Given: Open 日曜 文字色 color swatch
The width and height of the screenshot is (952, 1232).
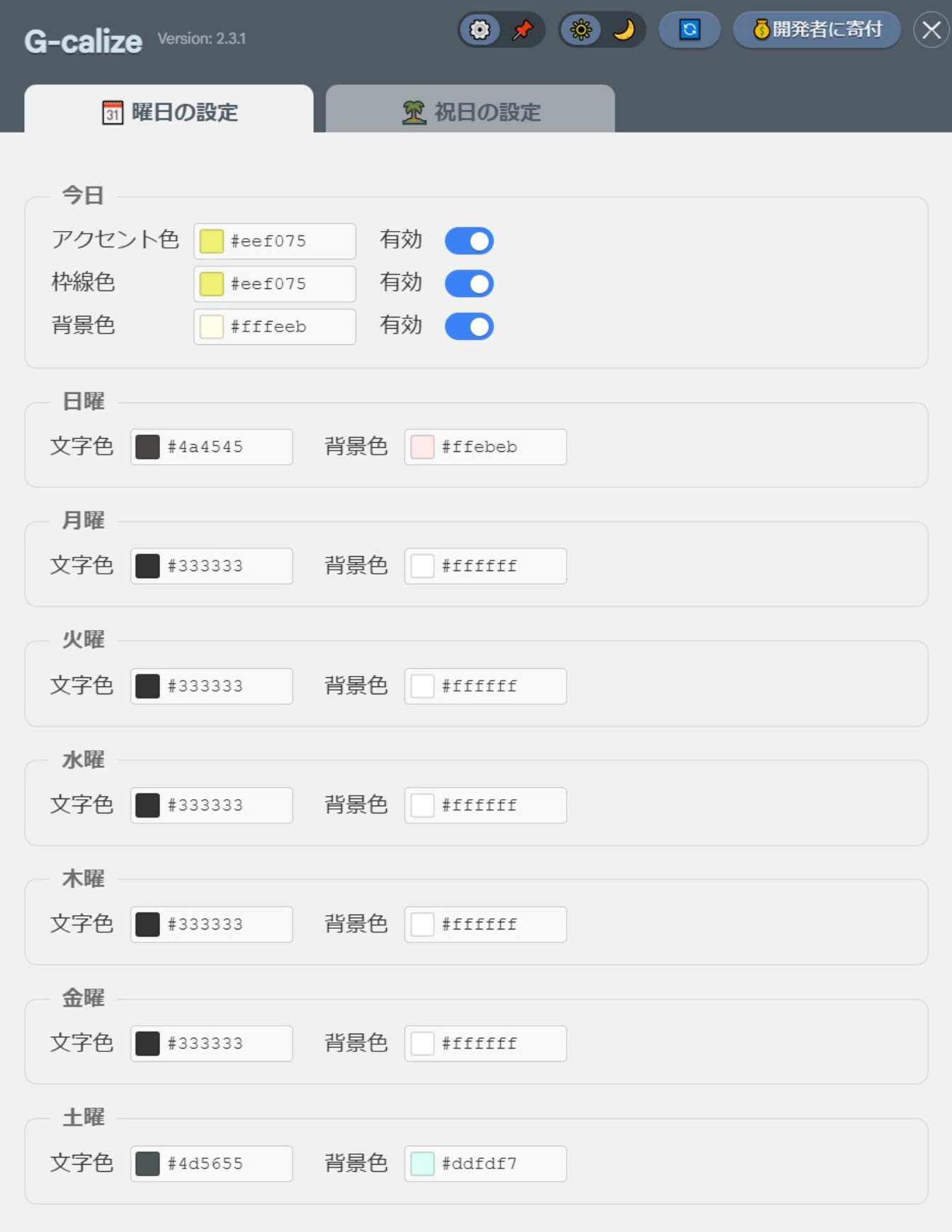Looking at the screenshot, I should (x=147, y=447).
